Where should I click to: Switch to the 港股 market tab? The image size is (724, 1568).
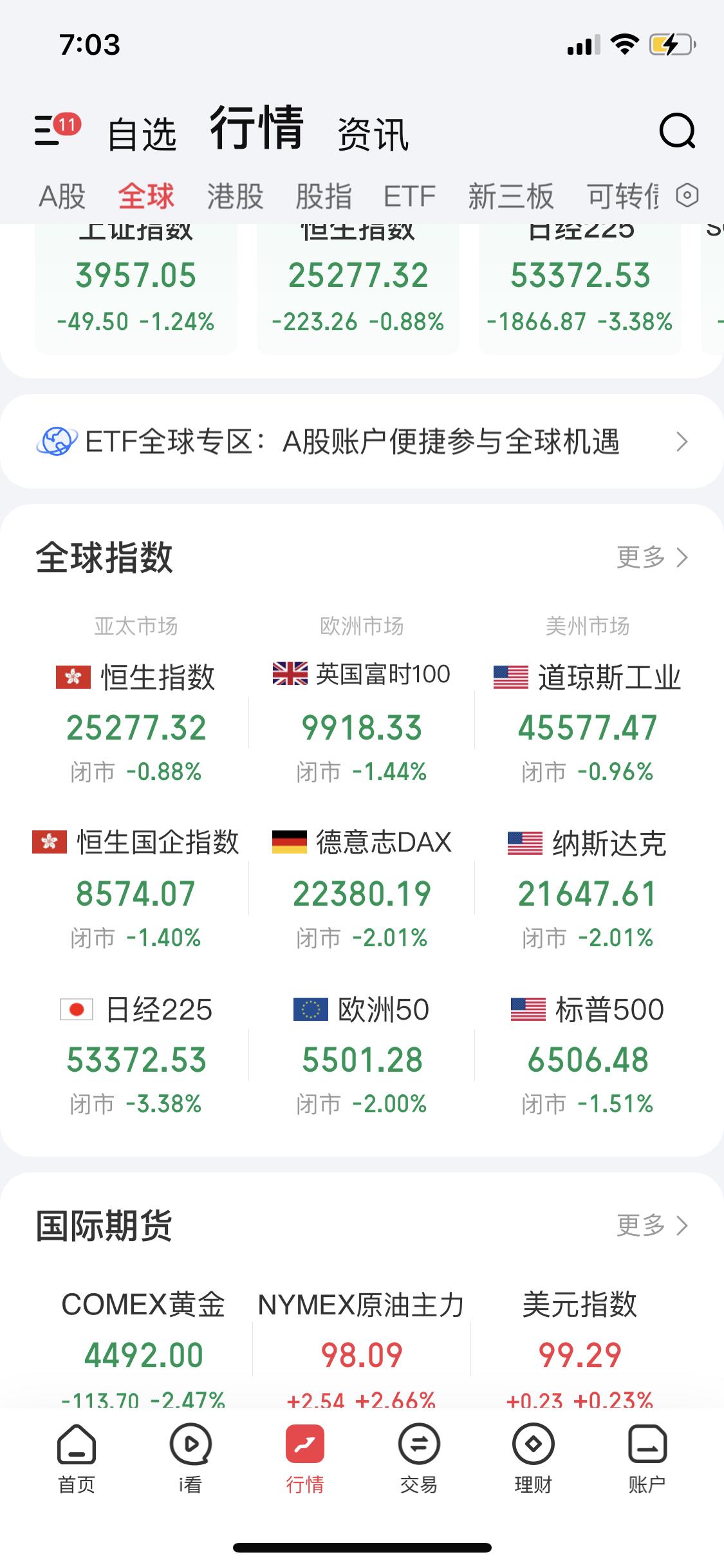click(234, 197)
